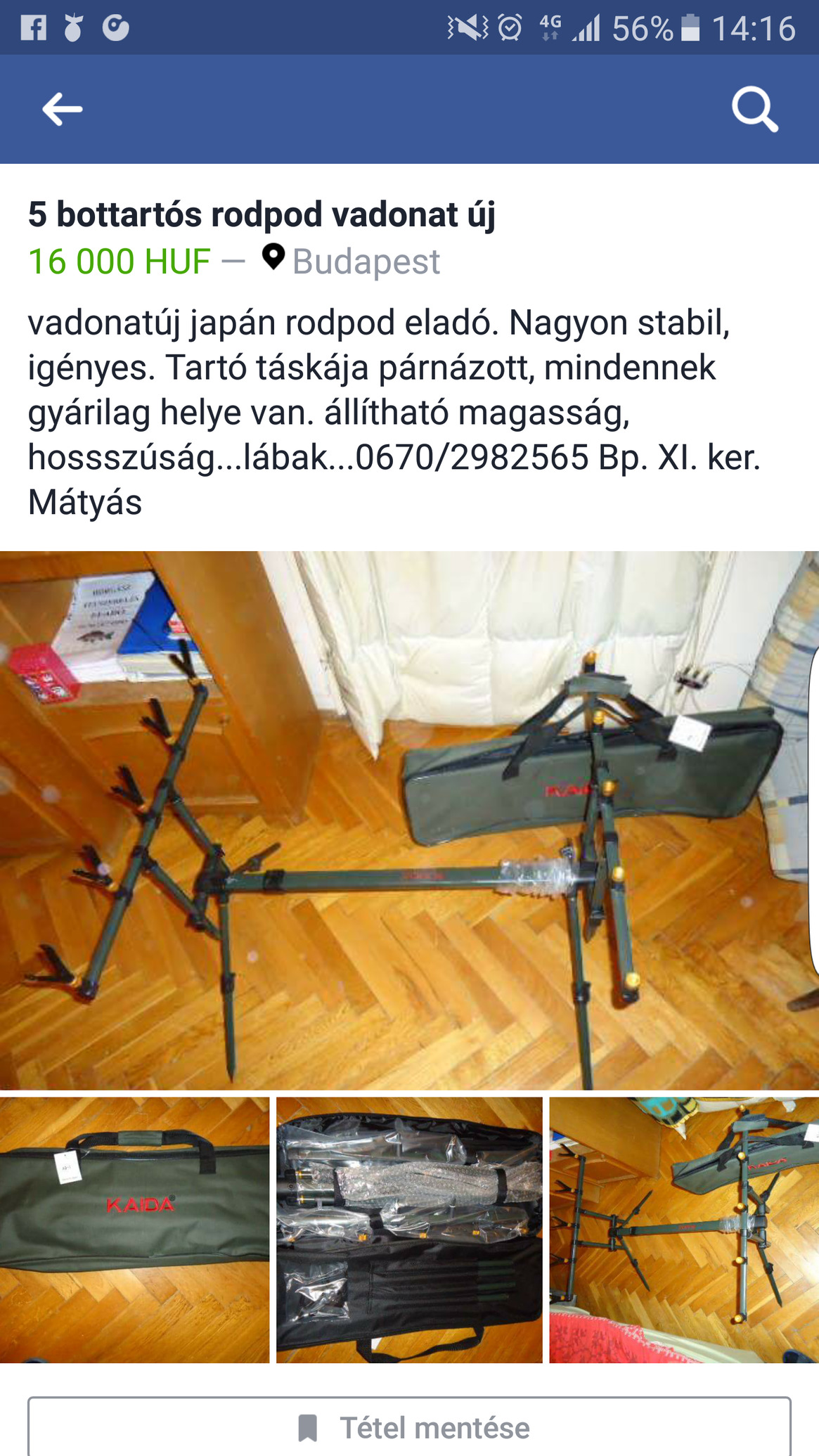This screenshot has height=1456, width=819.
Task: Go back using the arrow
Action: [62, 109]
